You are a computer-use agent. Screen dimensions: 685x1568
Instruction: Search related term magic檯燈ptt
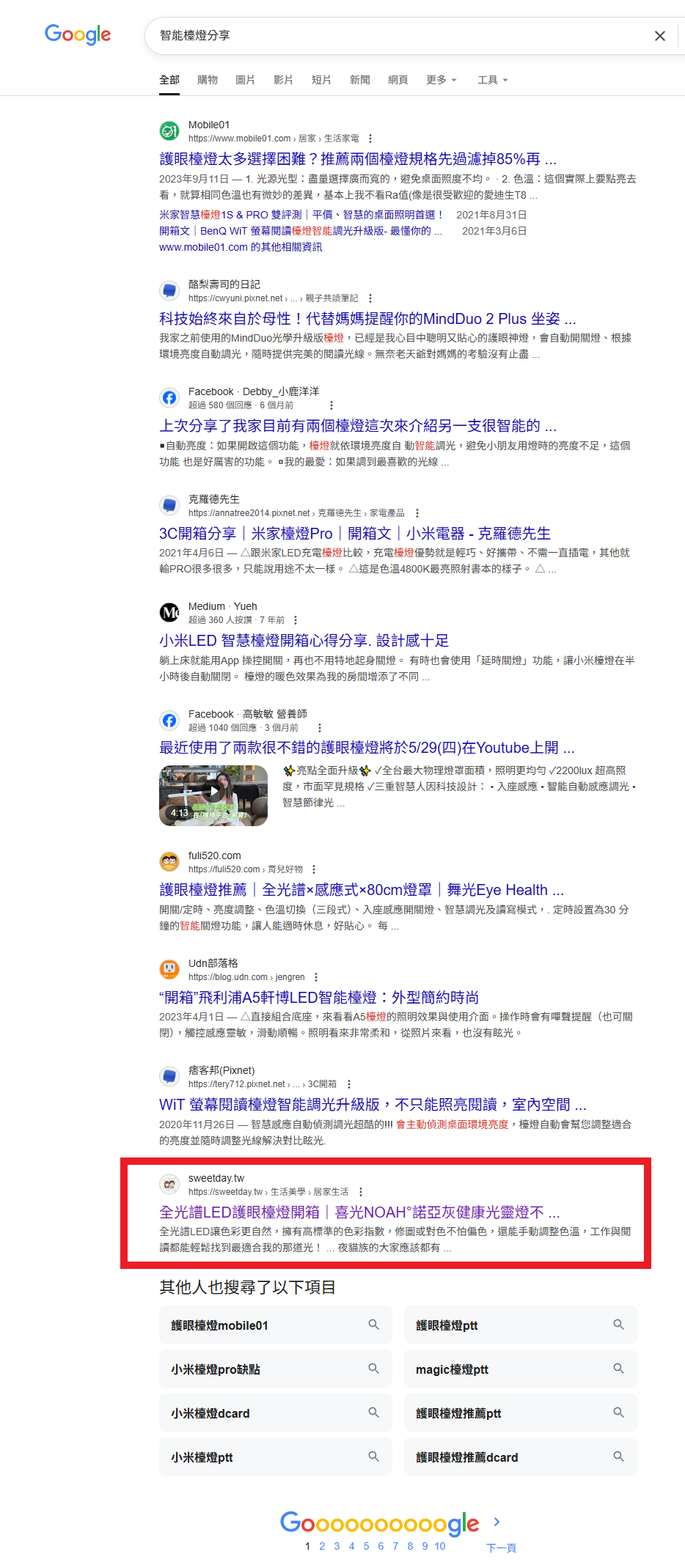tap(520, 1369)
